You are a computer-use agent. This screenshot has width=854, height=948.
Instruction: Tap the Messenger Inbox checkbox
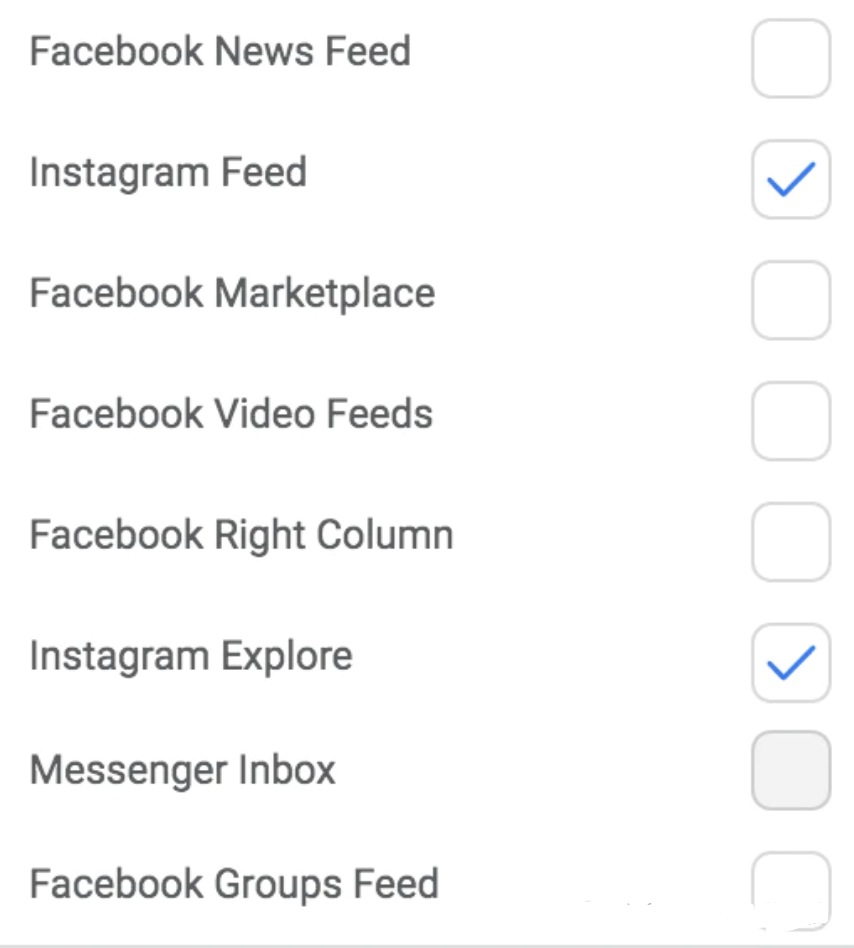[x=790, y=770]
